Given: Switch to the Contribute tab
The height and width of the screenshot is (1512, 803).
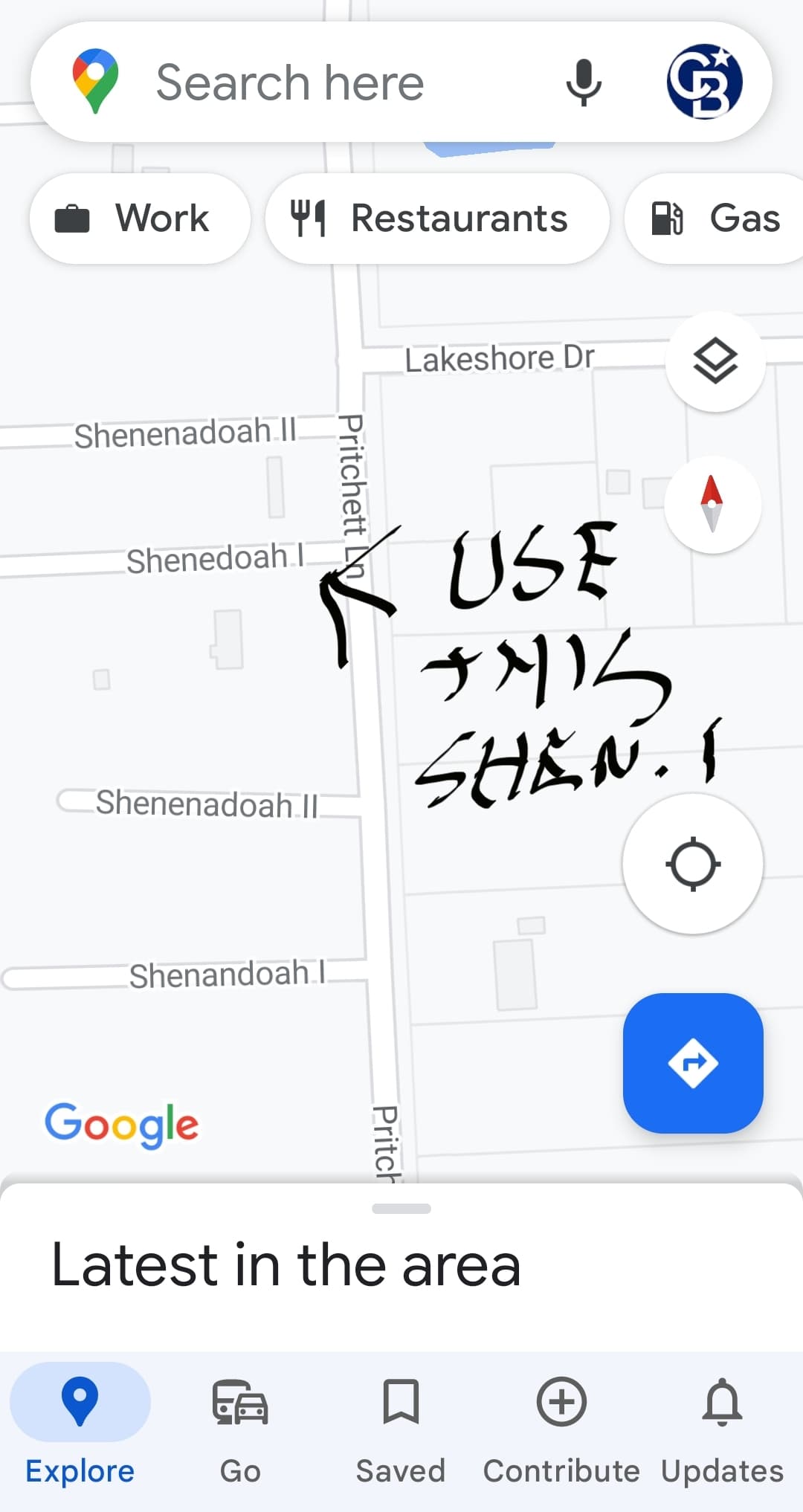Looking at the screenshot, I should pos(561,1421).
